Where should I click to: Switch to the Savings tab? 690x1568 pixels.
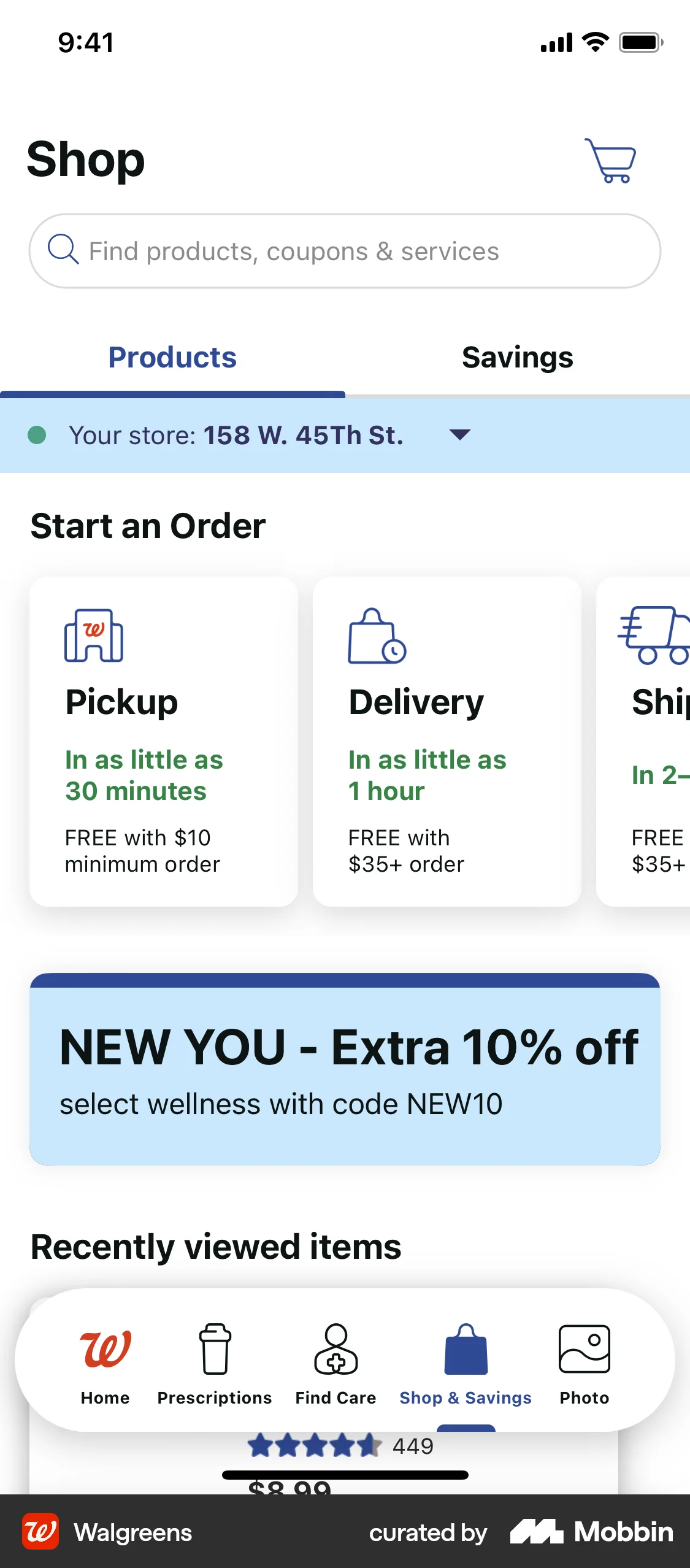coord(518,357)
